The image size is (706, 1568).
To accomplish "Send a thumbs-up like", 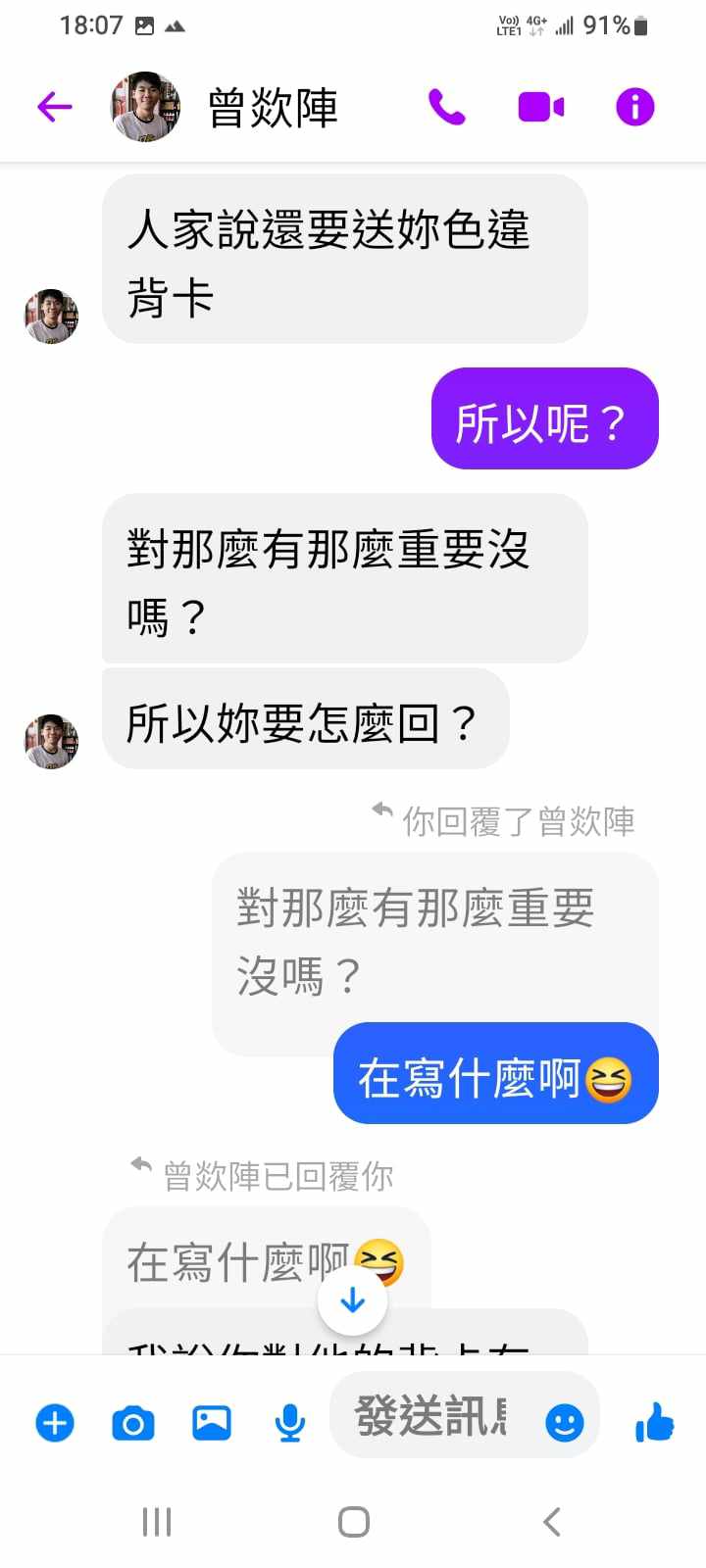I will 654,1422.
